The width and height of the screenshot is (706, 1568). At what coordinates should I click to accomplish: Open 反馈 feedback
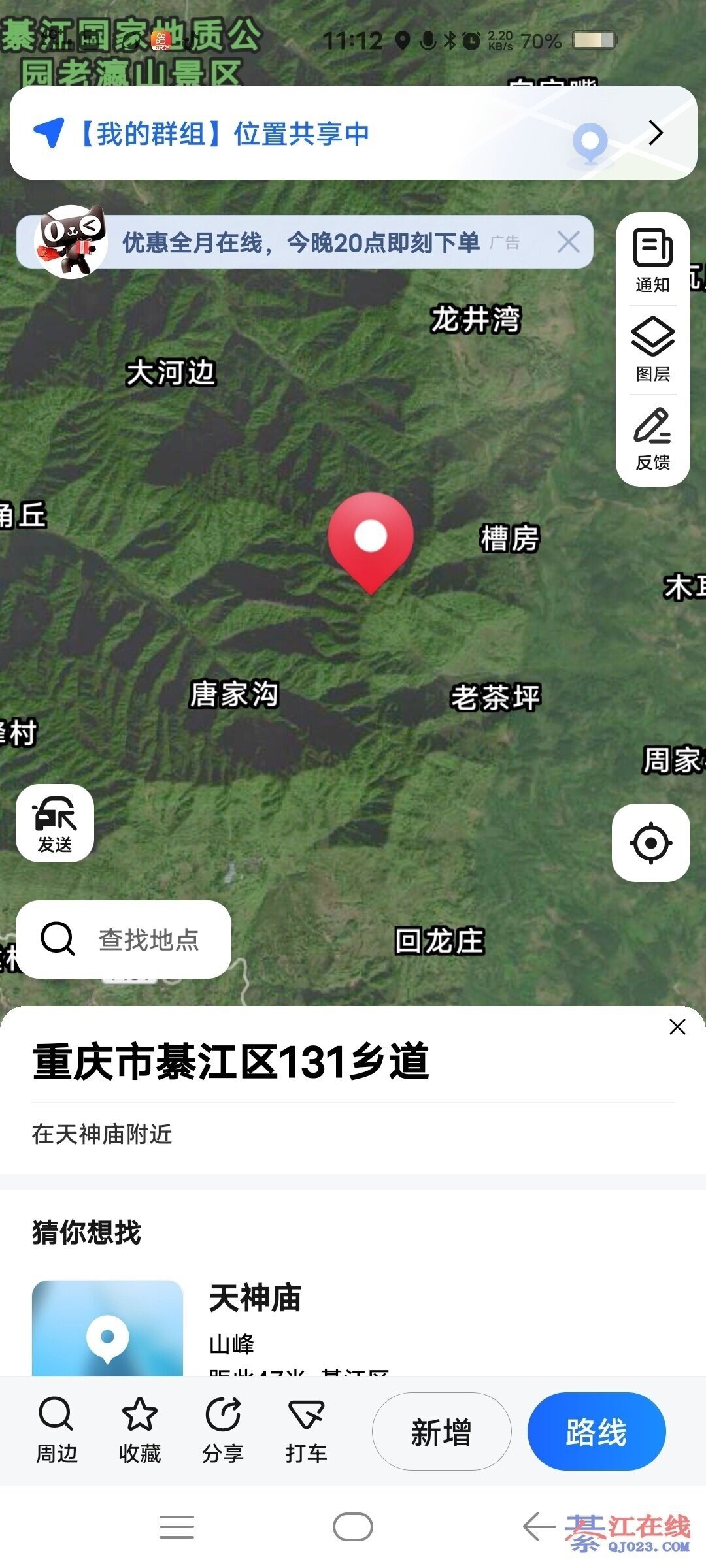coord(652,438)
